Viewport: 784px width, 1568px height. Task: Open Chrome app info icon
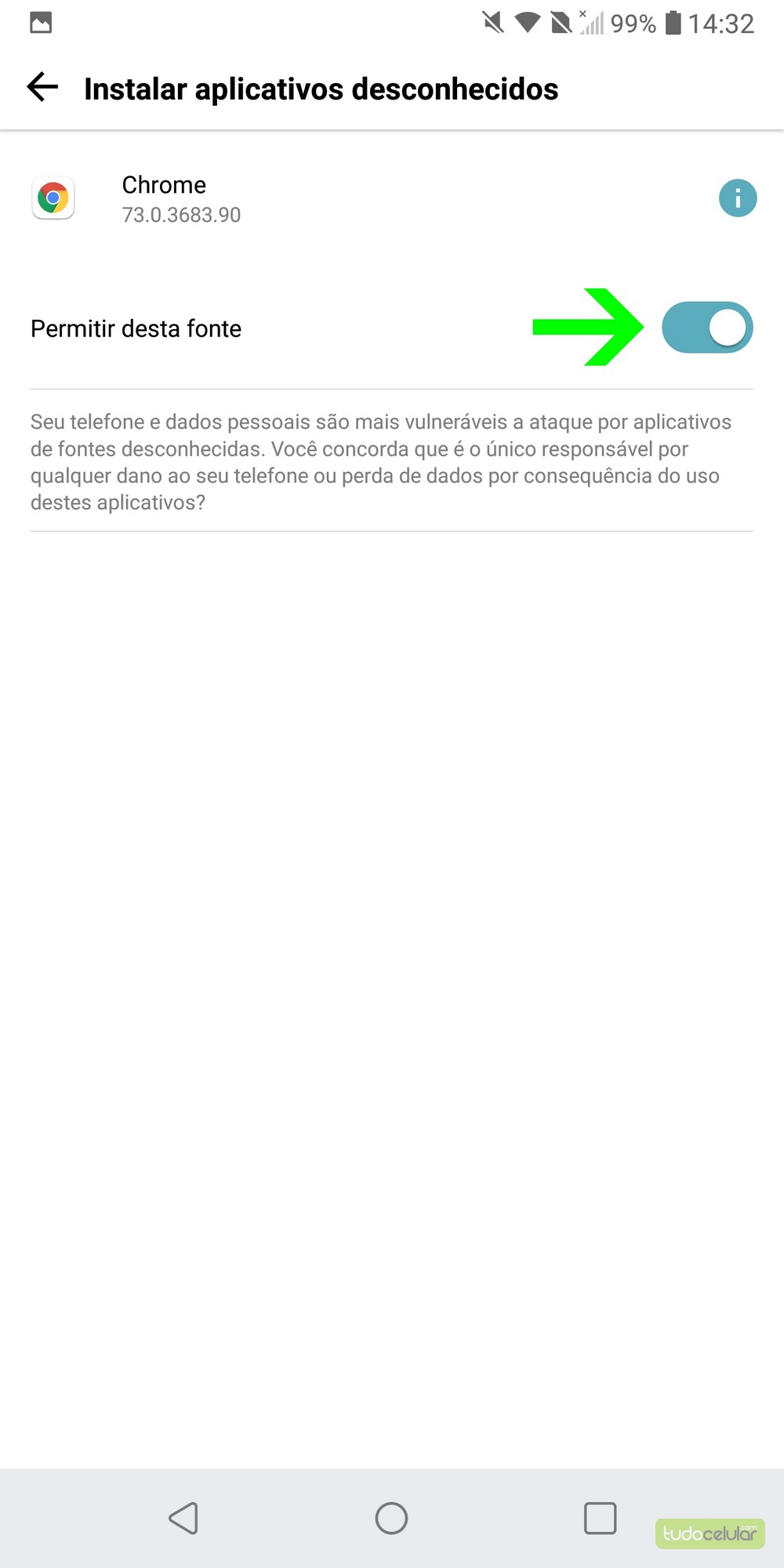click(737, 198)
